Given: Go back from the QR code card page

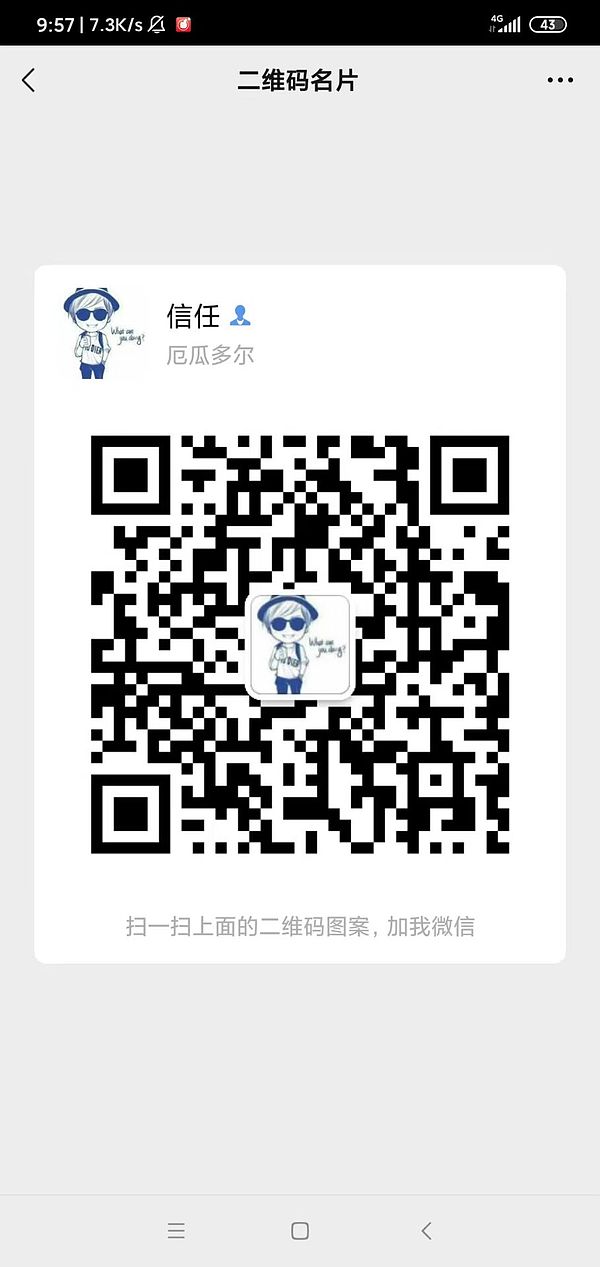Looking at the screenshot, I should point(28,81).
